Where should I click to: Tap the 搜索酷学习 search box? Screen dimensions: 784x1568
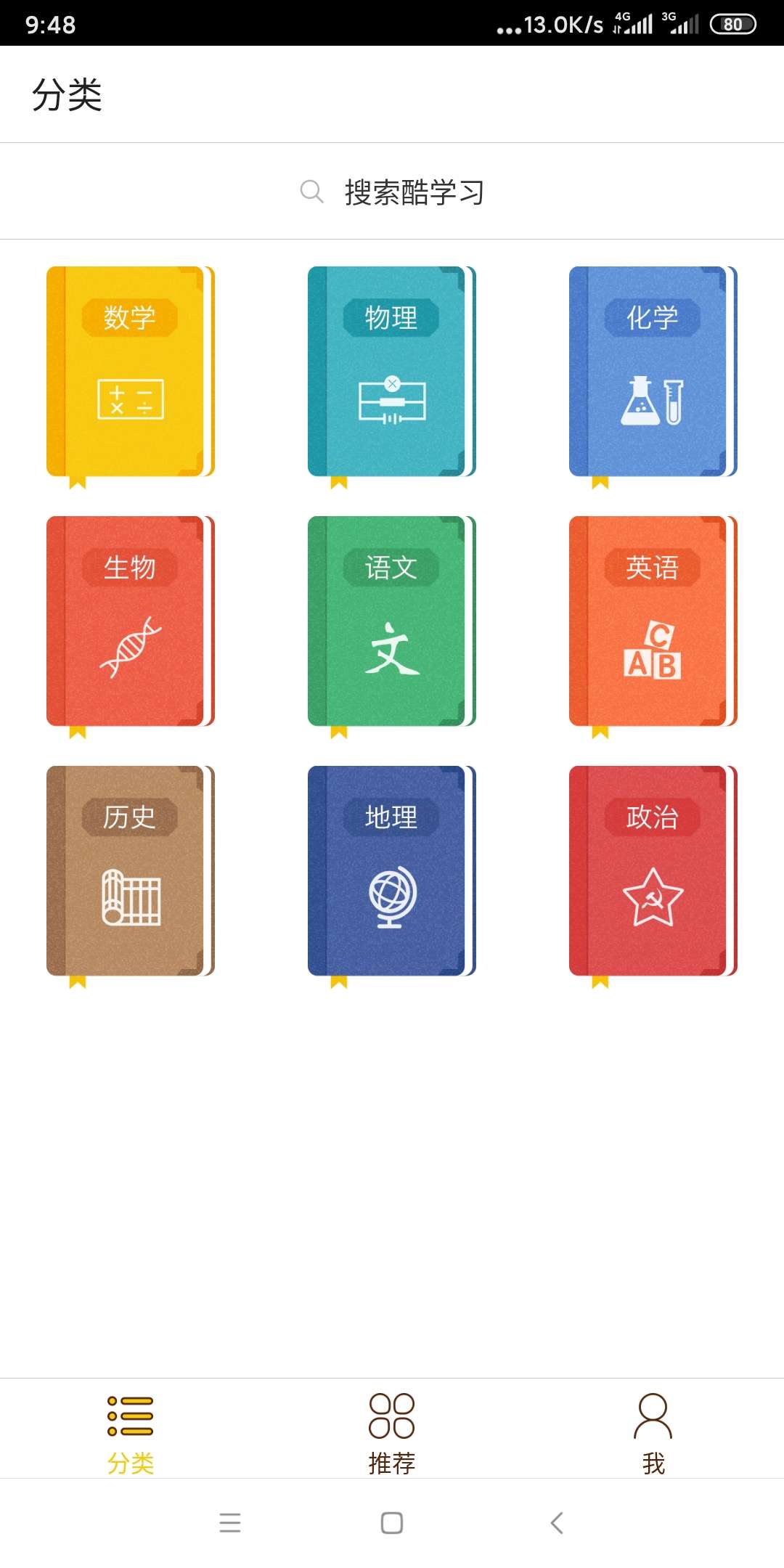pos(392,192)
